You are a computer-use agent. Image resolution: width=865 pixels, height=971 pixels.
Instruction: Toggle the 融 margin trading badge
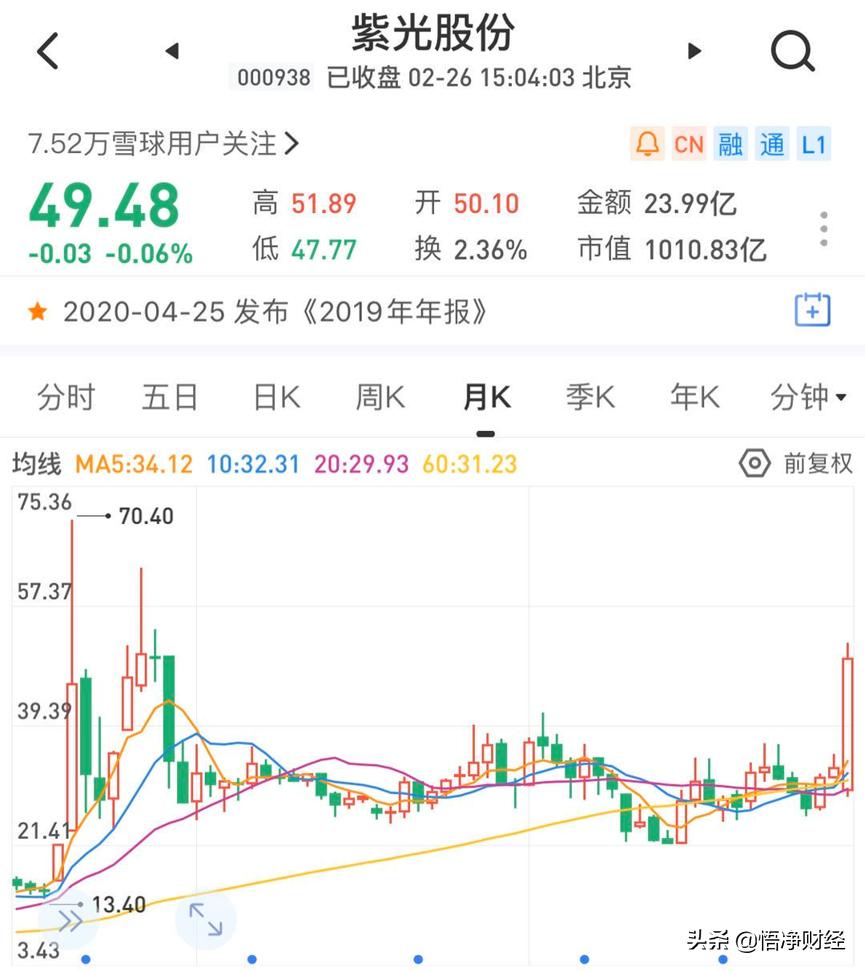pos(730,144)
